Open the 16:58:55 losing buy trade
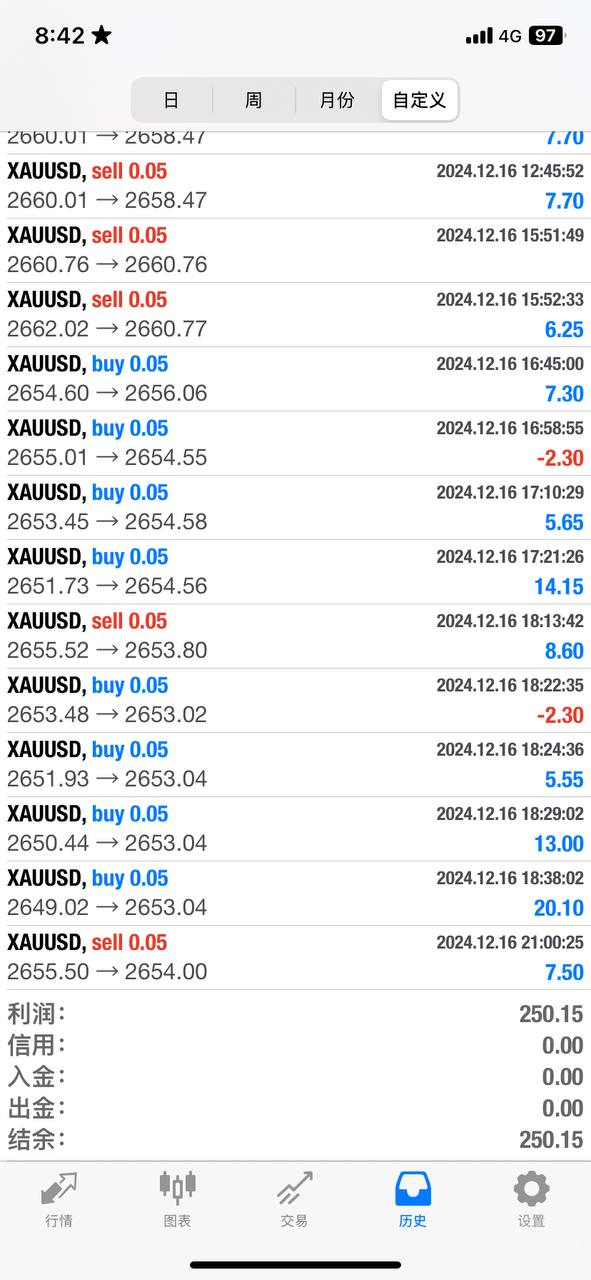Viewport: 591px width, 1280px height. pos(295,443)
